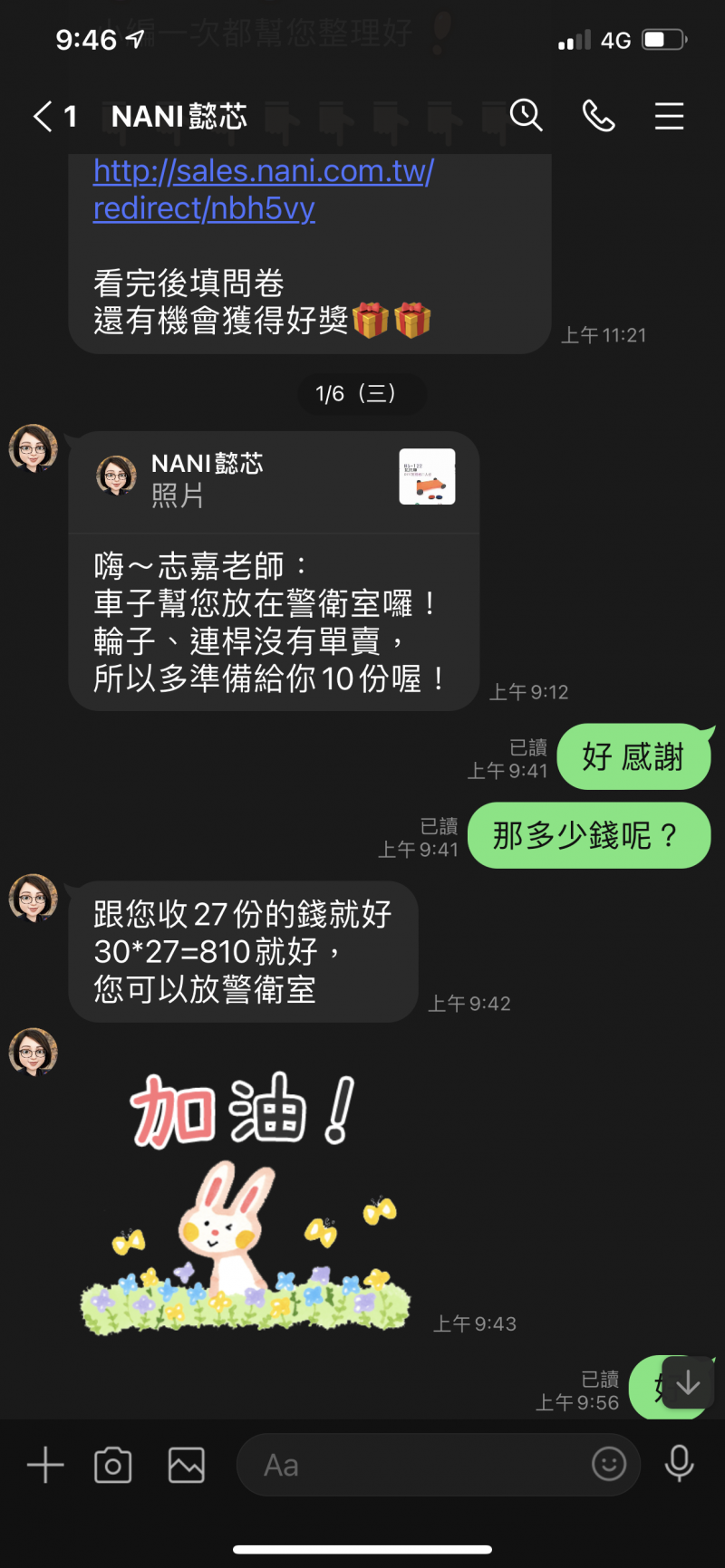Open the emoji and sticker picker
This screenshot has width=725, height=1568.
coord(609,1464)
